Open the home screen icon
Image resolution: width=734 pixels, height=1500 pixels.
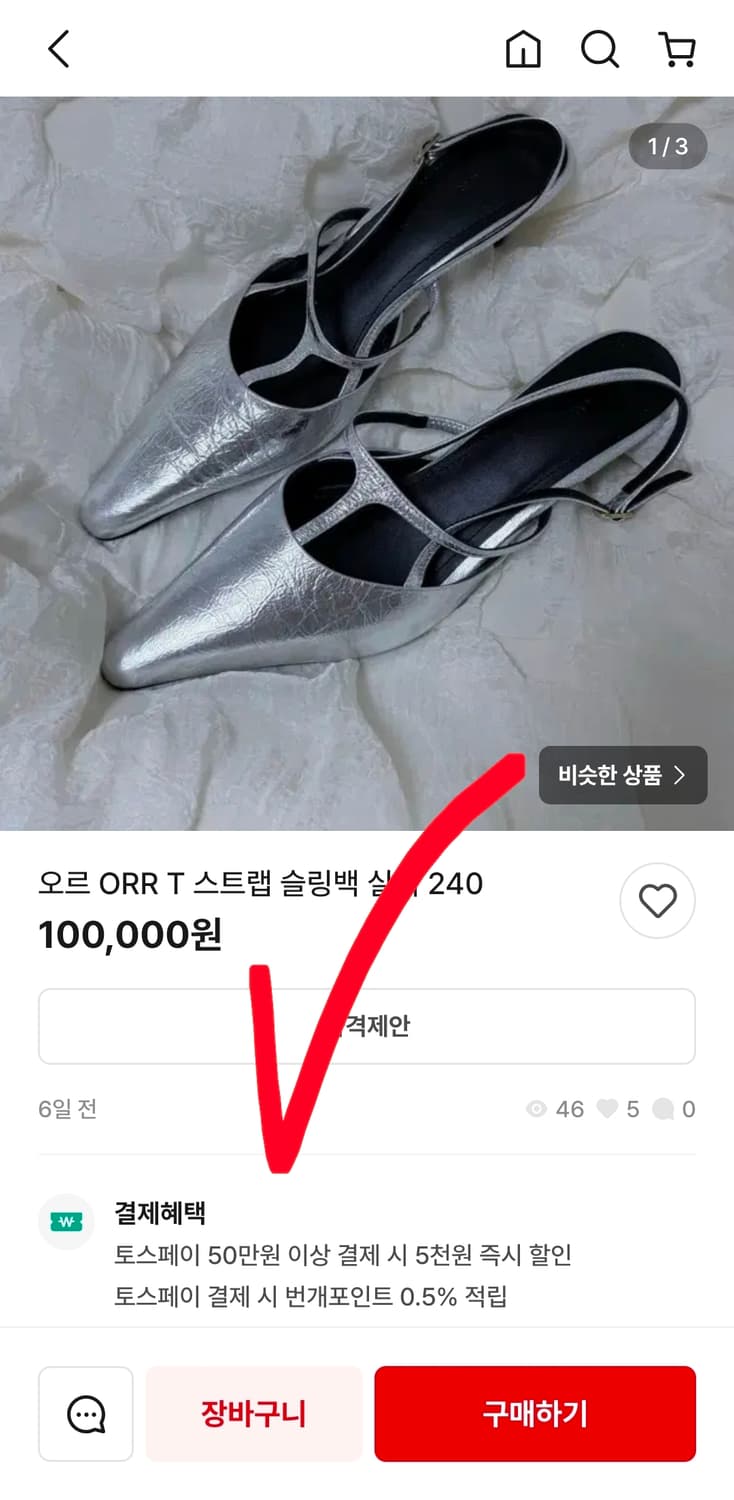coord(524,47)
